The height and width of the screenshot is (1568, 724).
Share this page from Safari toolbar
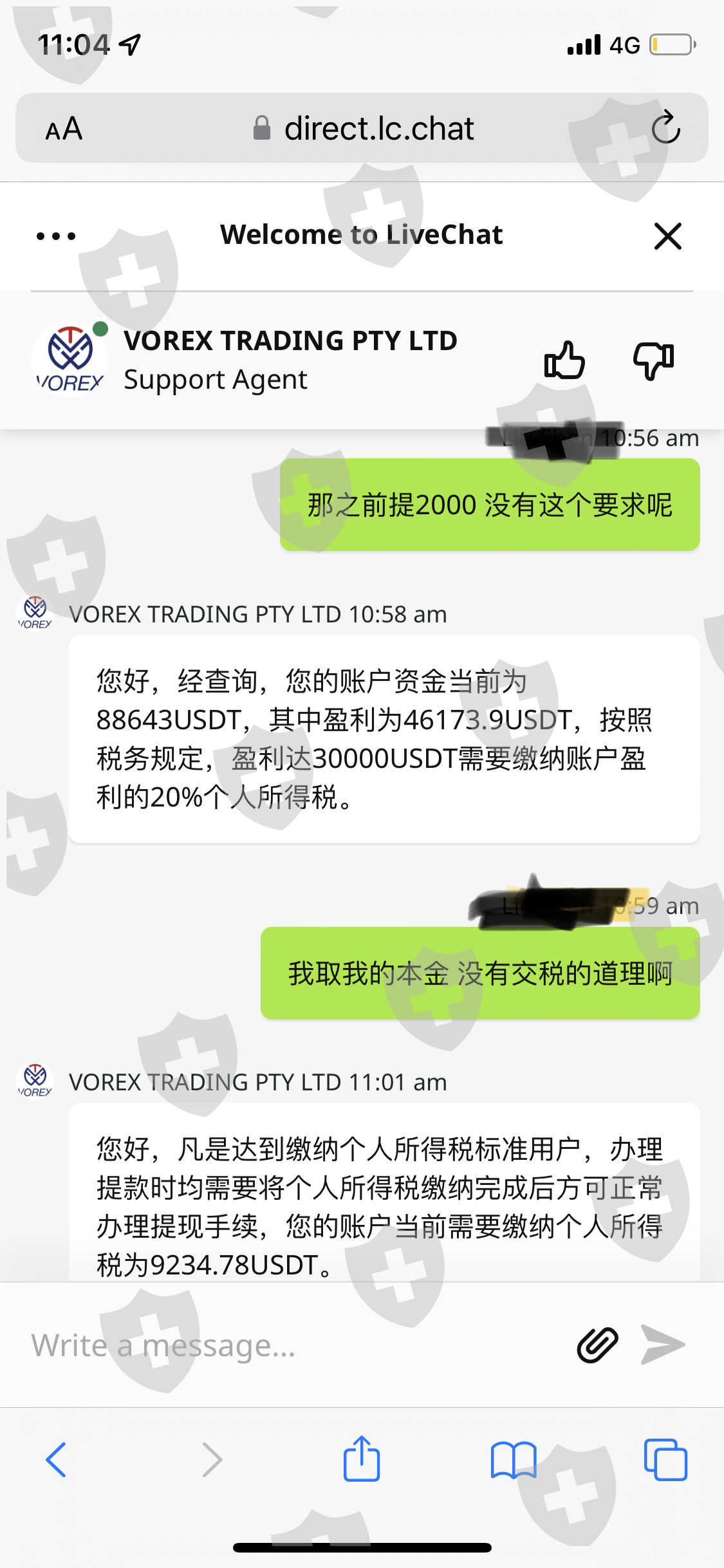pos(362,1458)
